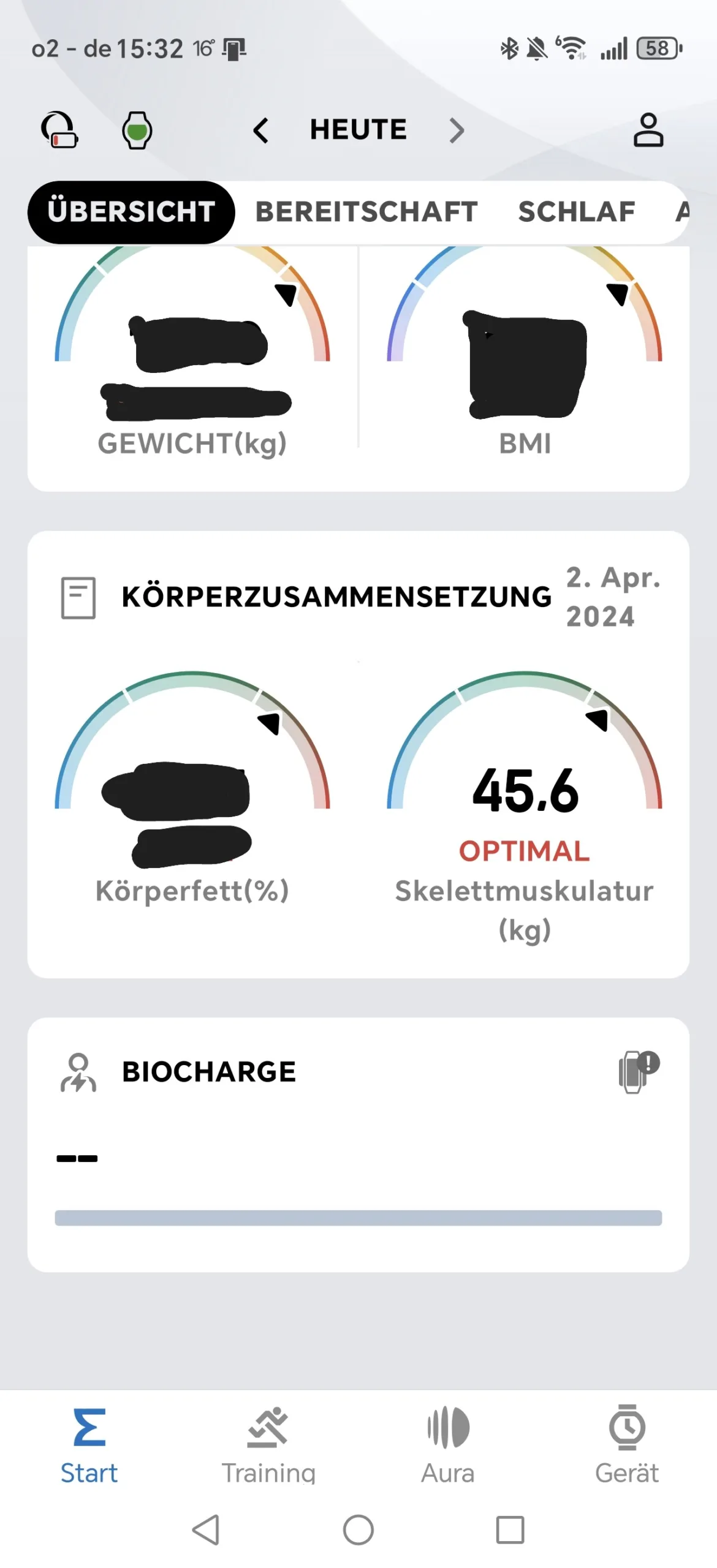The height and width of the screenshot is (1568, 717).
Task: Open the BMI gauge
Action: coord(525,355)
